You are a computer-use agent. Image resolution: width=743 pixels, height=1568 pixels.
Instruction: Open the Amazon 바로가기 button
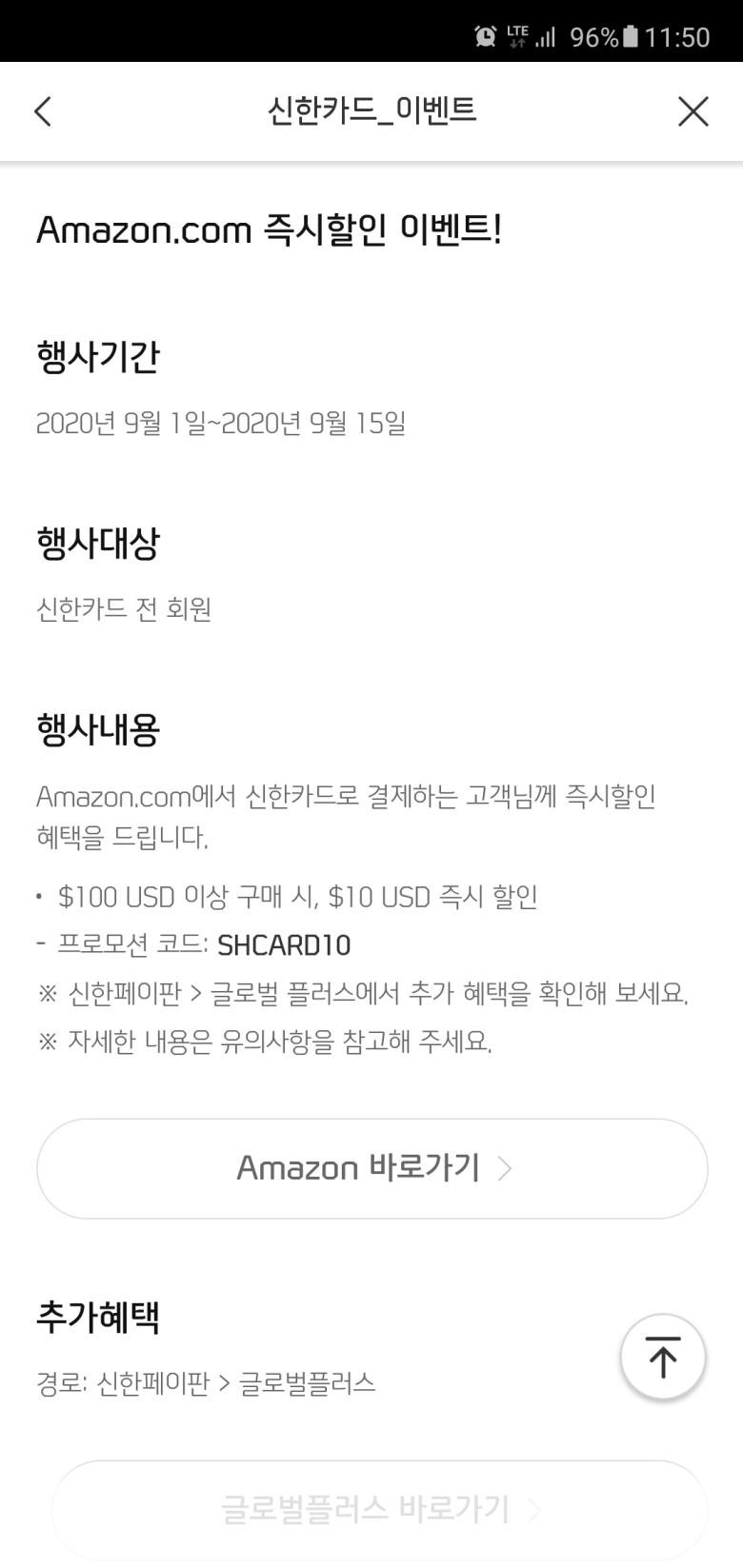(371, 1167)
